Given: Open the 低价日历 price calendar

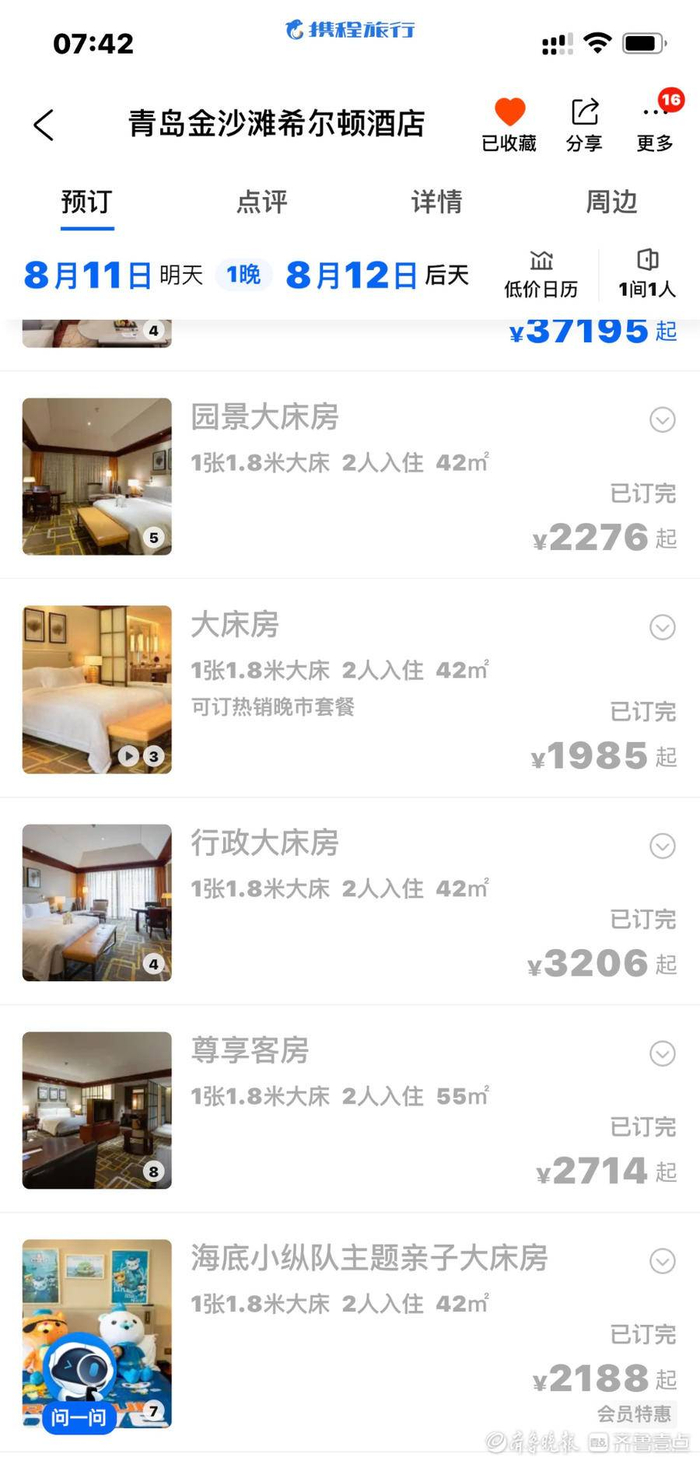Looking at the screenshot, I should point(541,275).
